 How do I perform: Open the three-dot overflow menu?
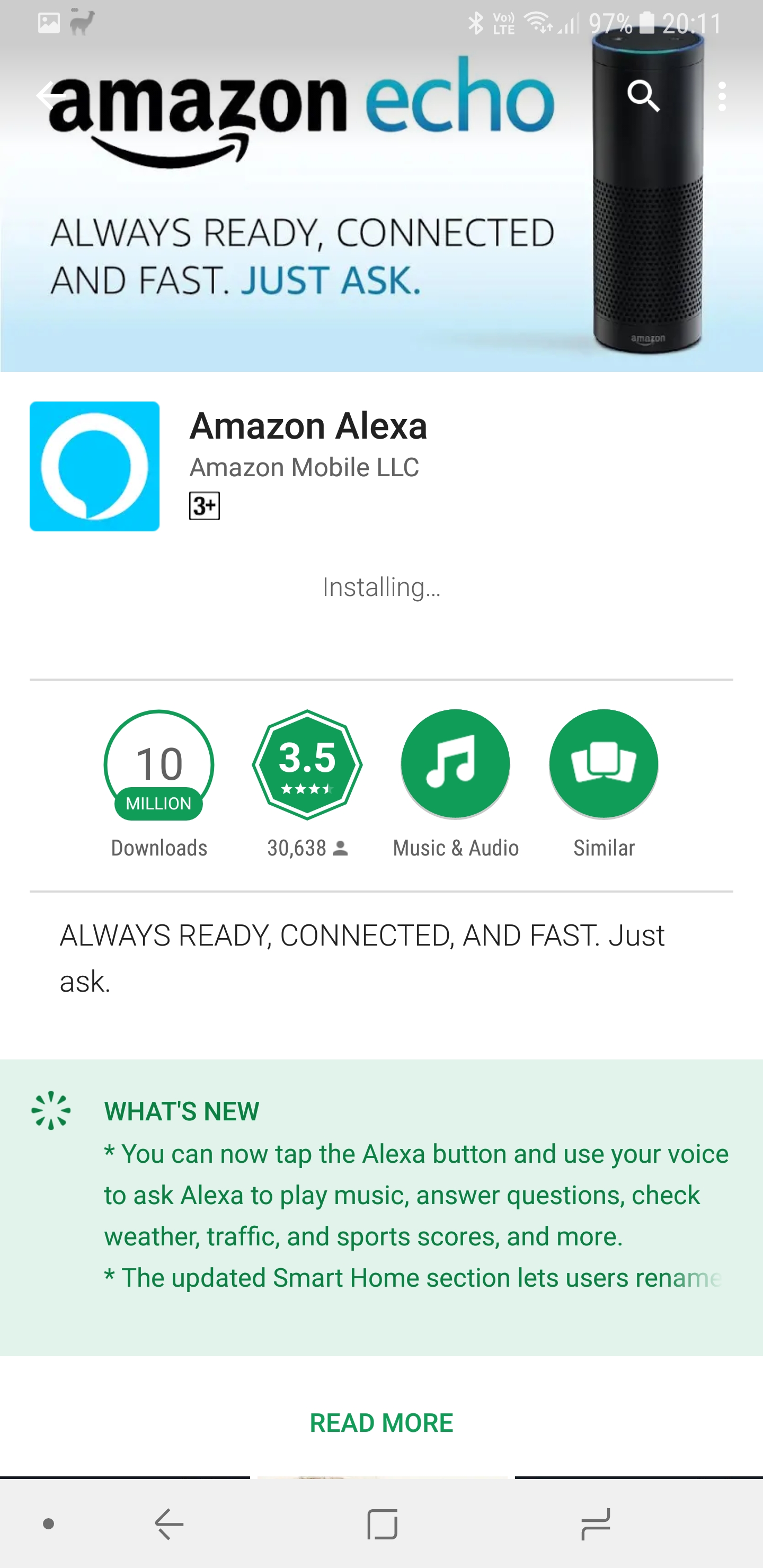pos(722,96)
